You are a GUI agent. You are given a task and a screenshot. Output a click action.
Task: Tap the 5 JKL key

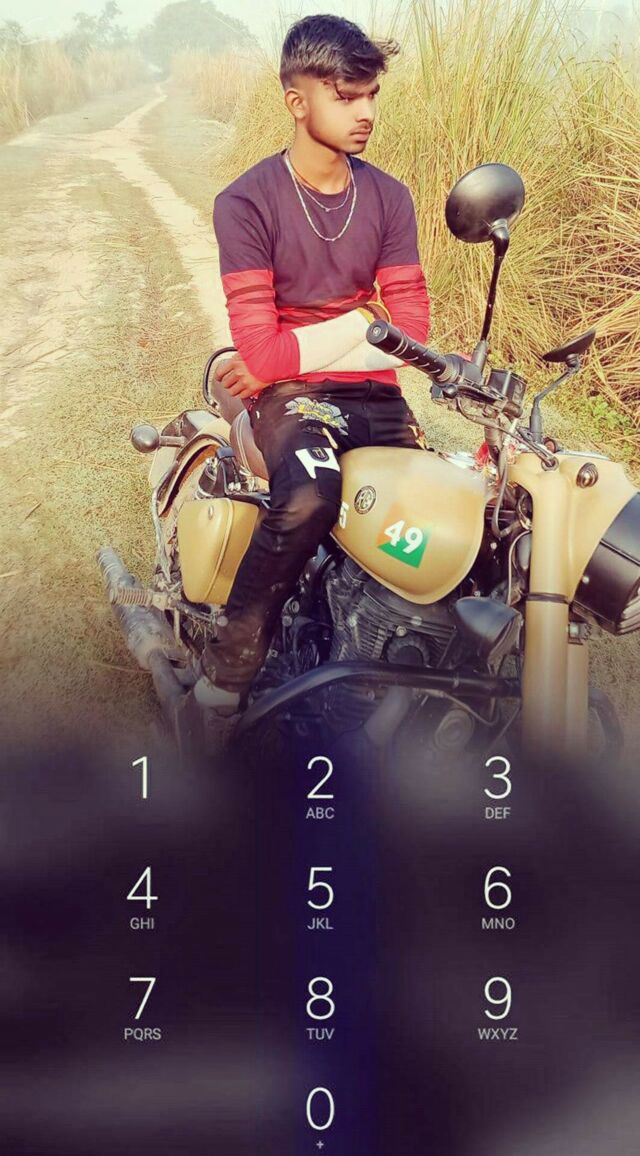click(x=320, y=898)
